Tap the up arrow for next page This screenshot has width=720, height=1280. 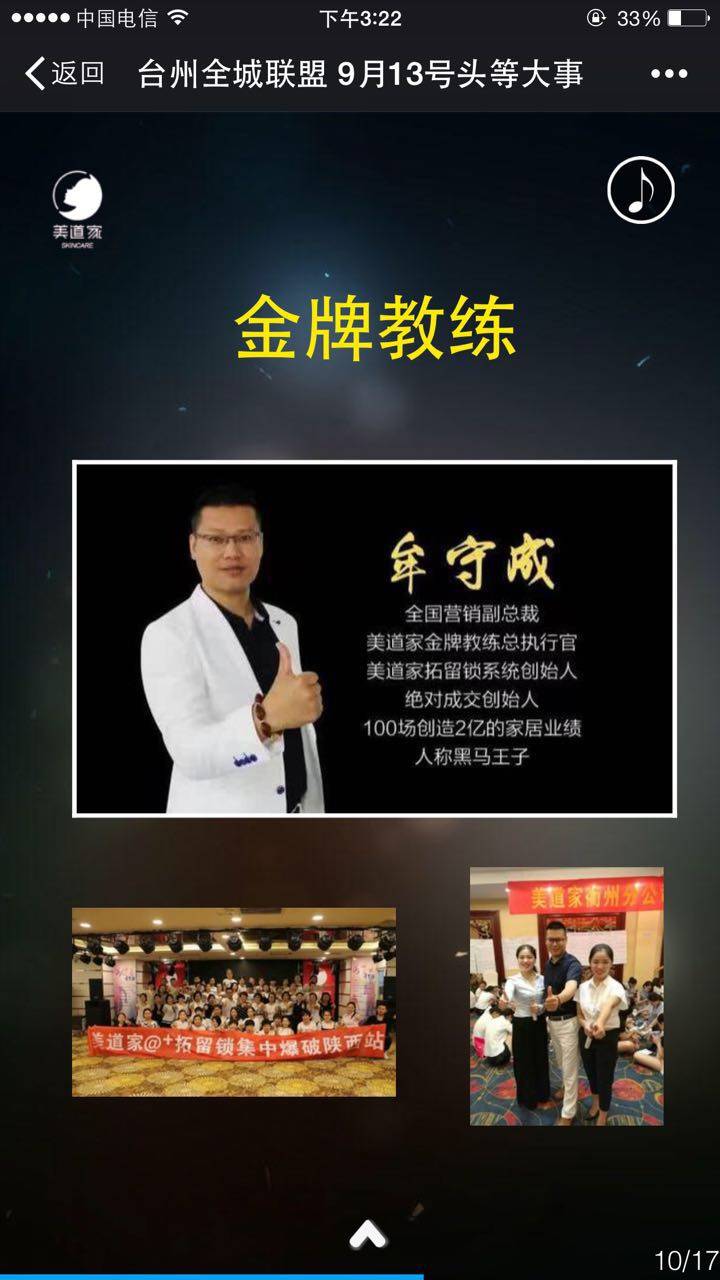click(368, 1235)
